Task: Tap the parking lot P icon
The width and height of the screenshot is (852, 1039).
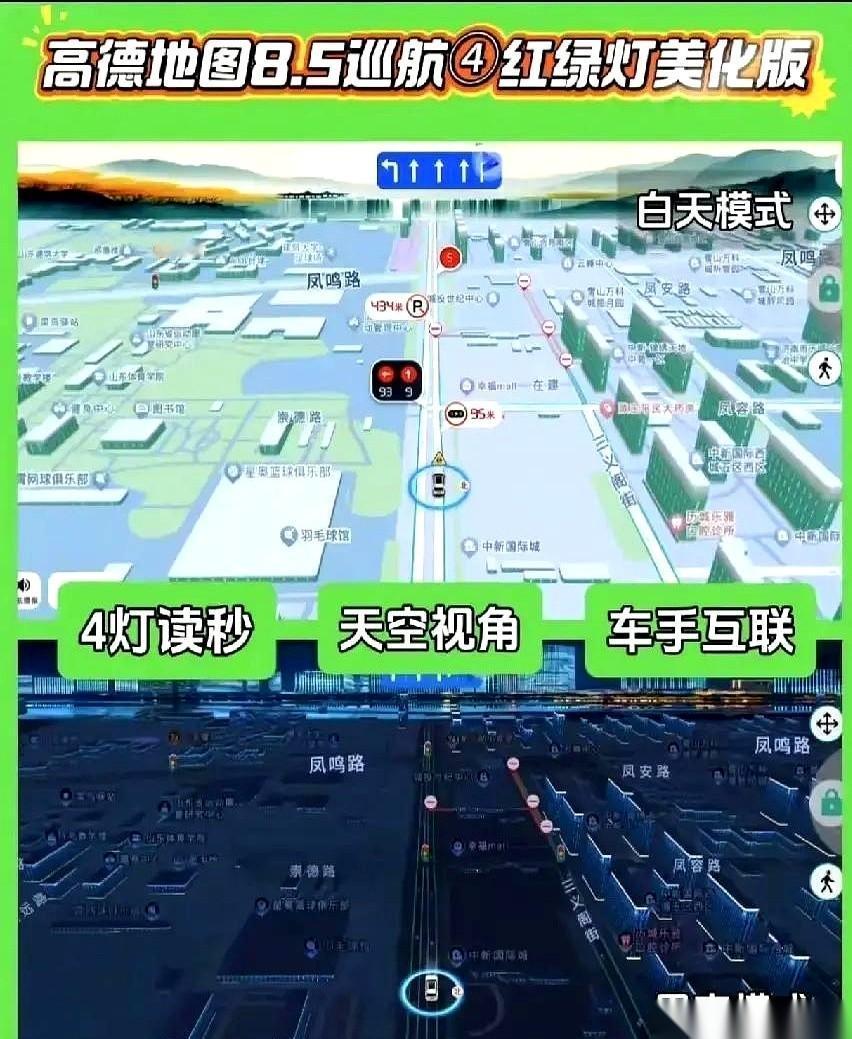Action: tap(417, 306)
